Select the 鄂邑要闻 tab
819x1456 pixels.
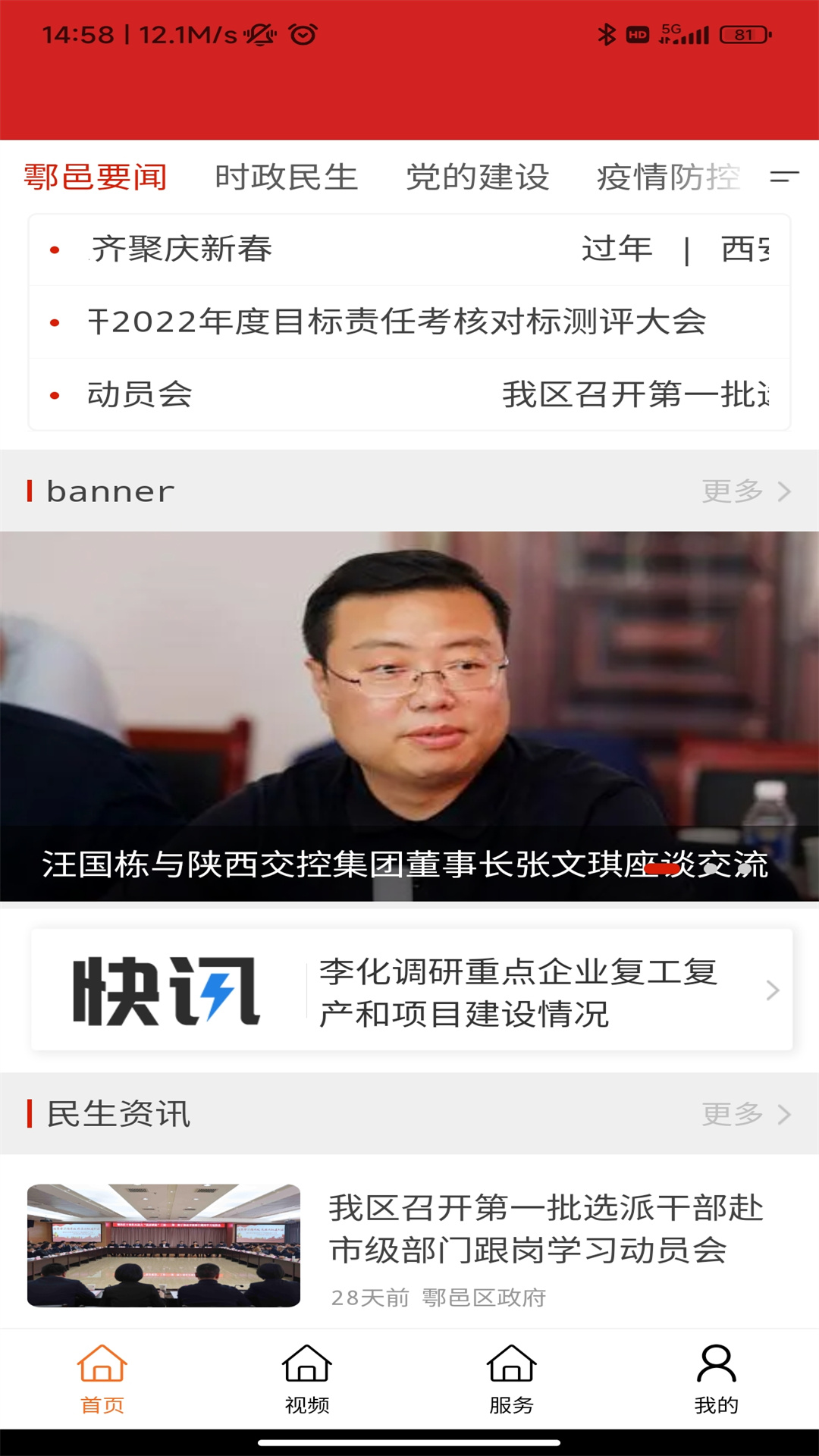tap(96, 176)
